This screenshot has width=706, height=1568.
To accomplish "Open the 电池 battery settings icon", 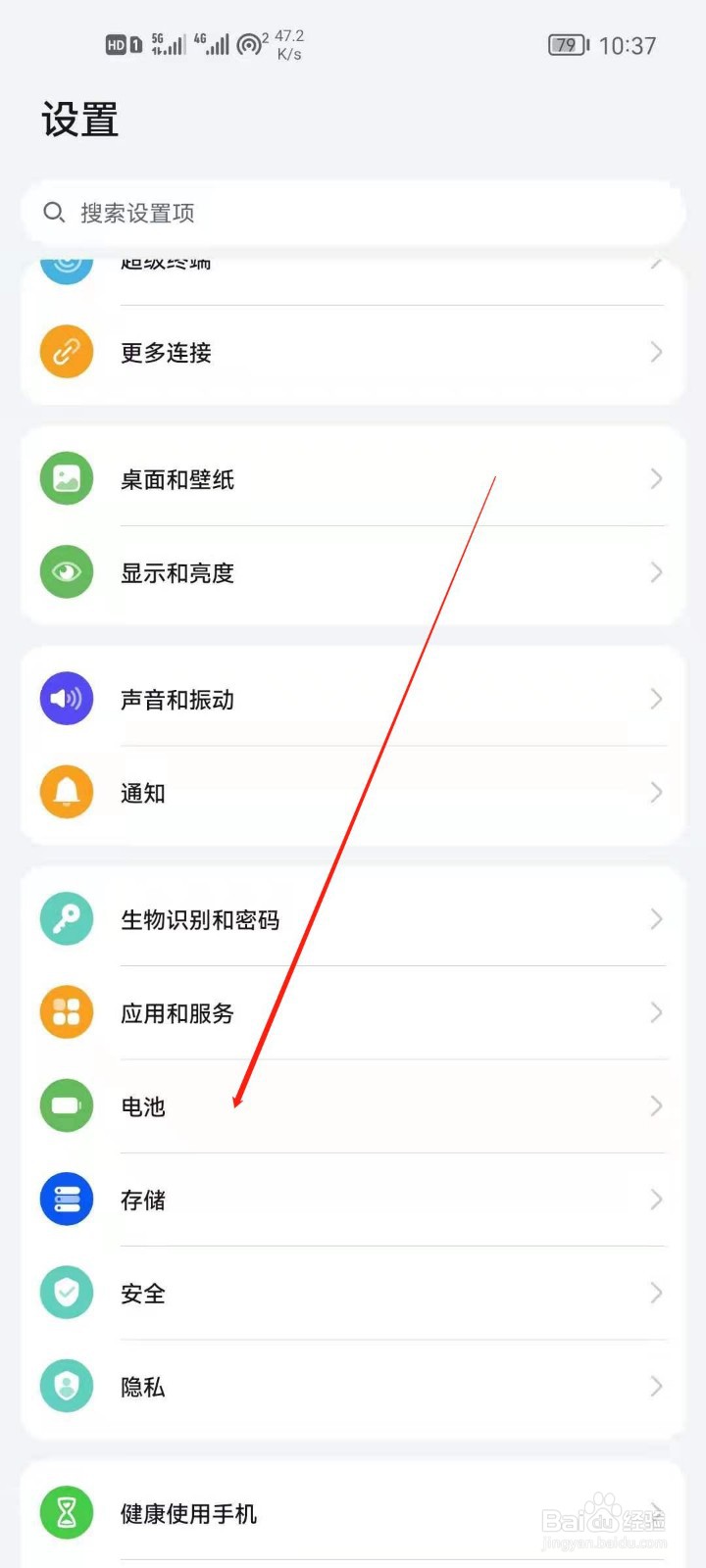I will point(66,1105).
